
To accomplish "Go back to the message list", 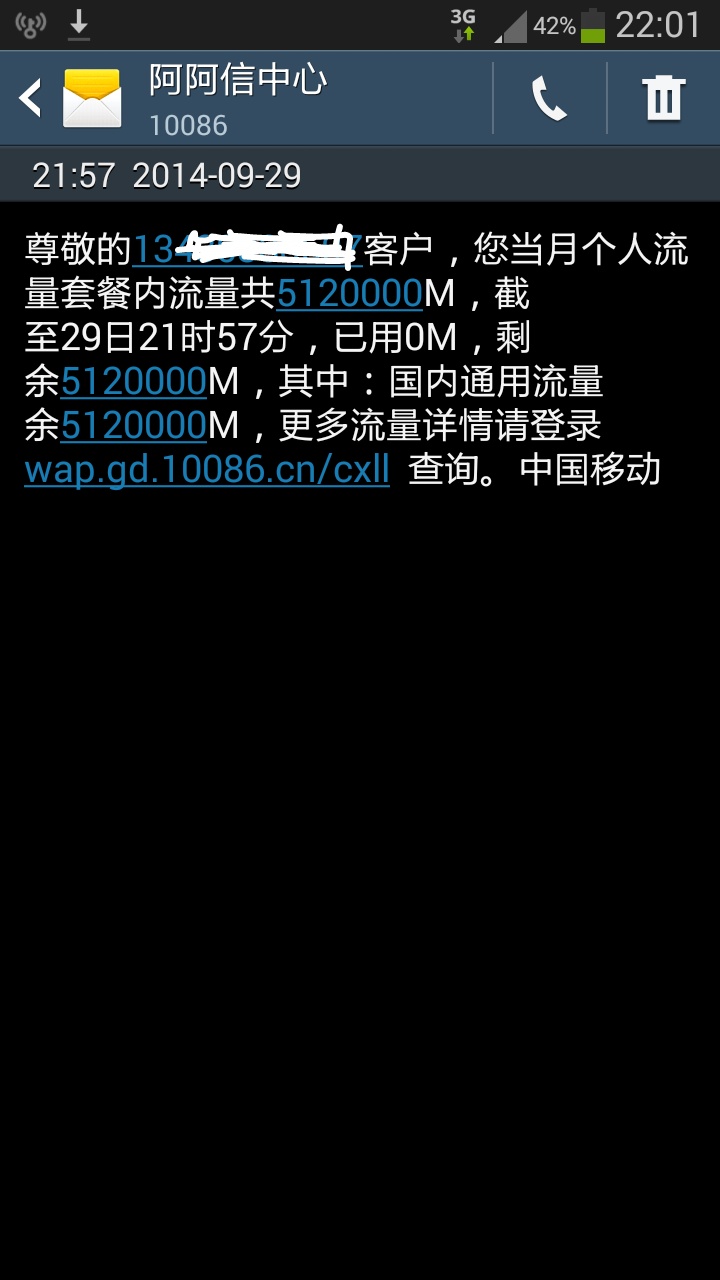I will pyautogui.click(x=32, y=99).
